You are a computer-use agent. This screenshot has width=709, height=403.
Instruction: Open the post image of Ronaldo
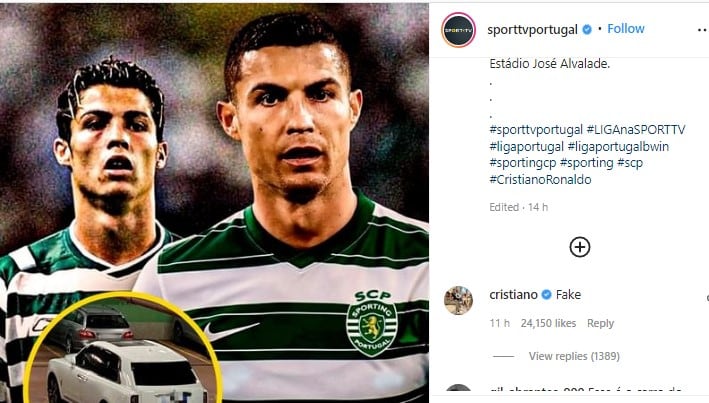pyautogui.click(x=214, y=200)
